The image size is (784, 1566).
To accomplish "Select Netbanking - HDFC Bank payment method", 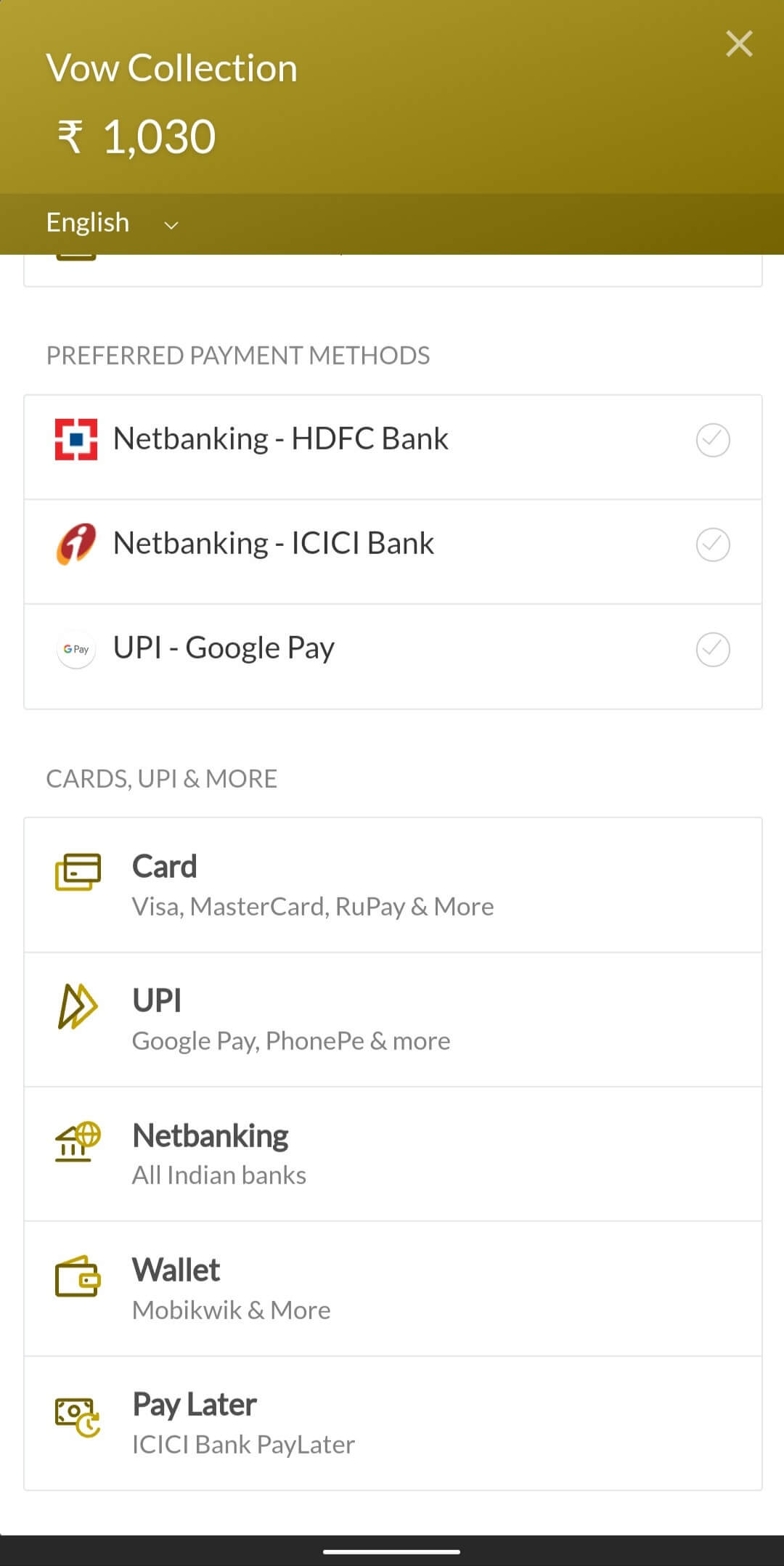I will [392, 440].
